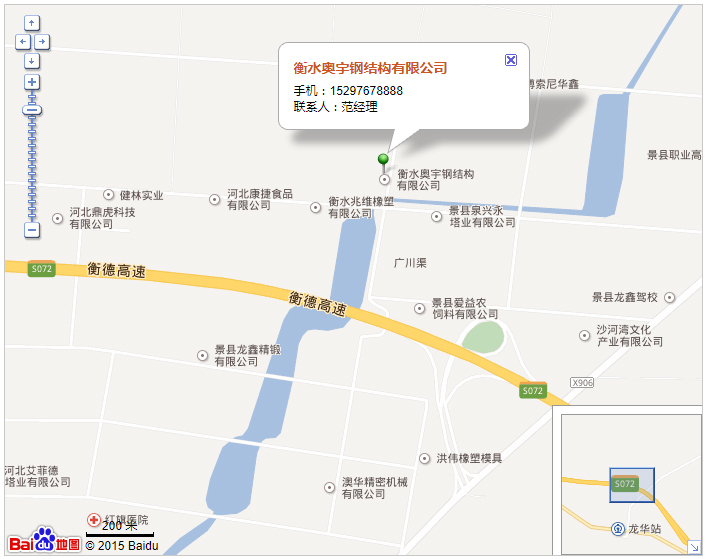Screen dimensions: 707x559
Task: Pan the map right with the arrow
Action: (42, 42)
